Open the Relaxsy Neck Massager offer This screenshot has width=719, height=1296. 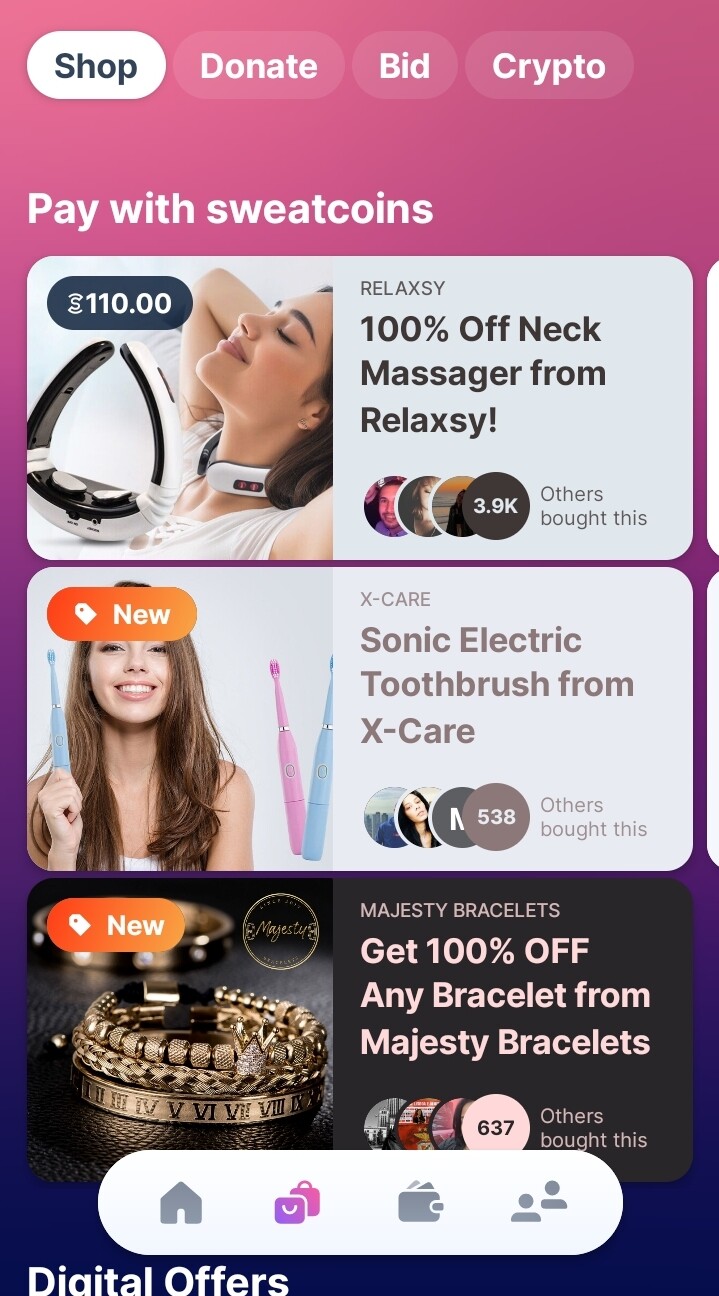(x=360, y=408)
